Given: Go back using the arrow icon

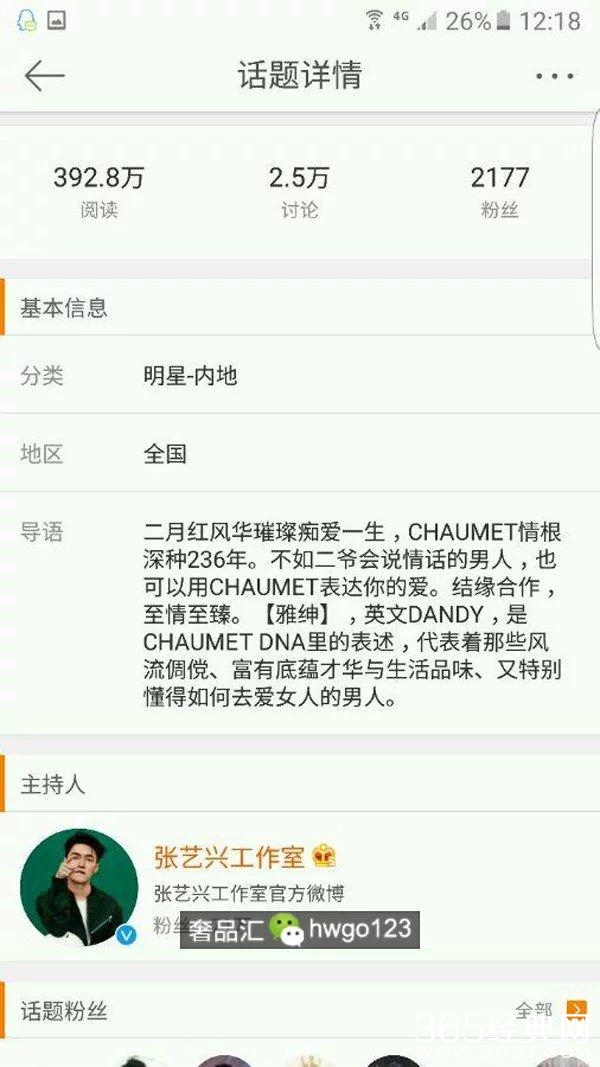Looking at the screenshot, I should click(44, 75).
